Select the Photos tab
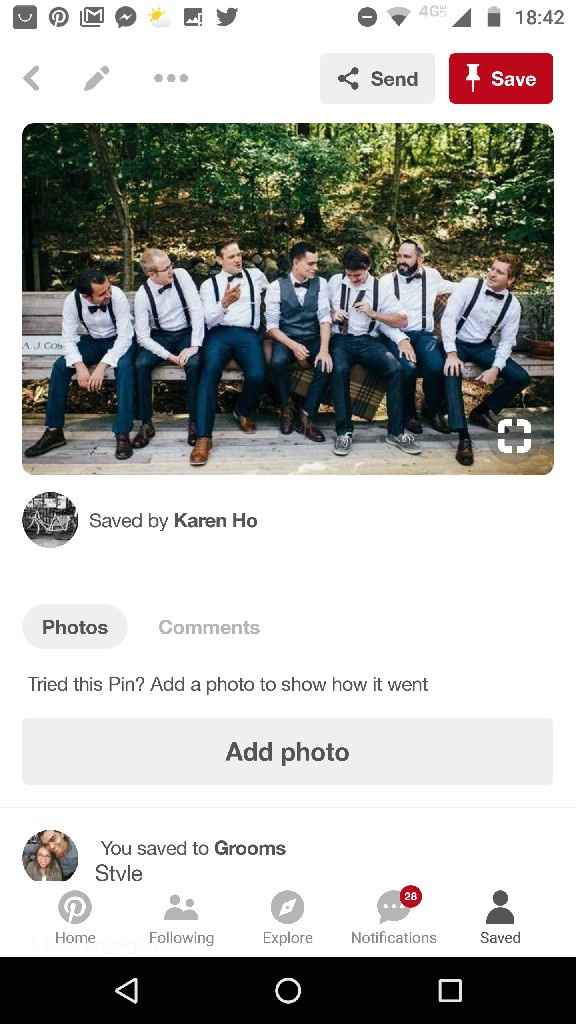Screen dimensions: 576x1024 [x=75, y=627]
